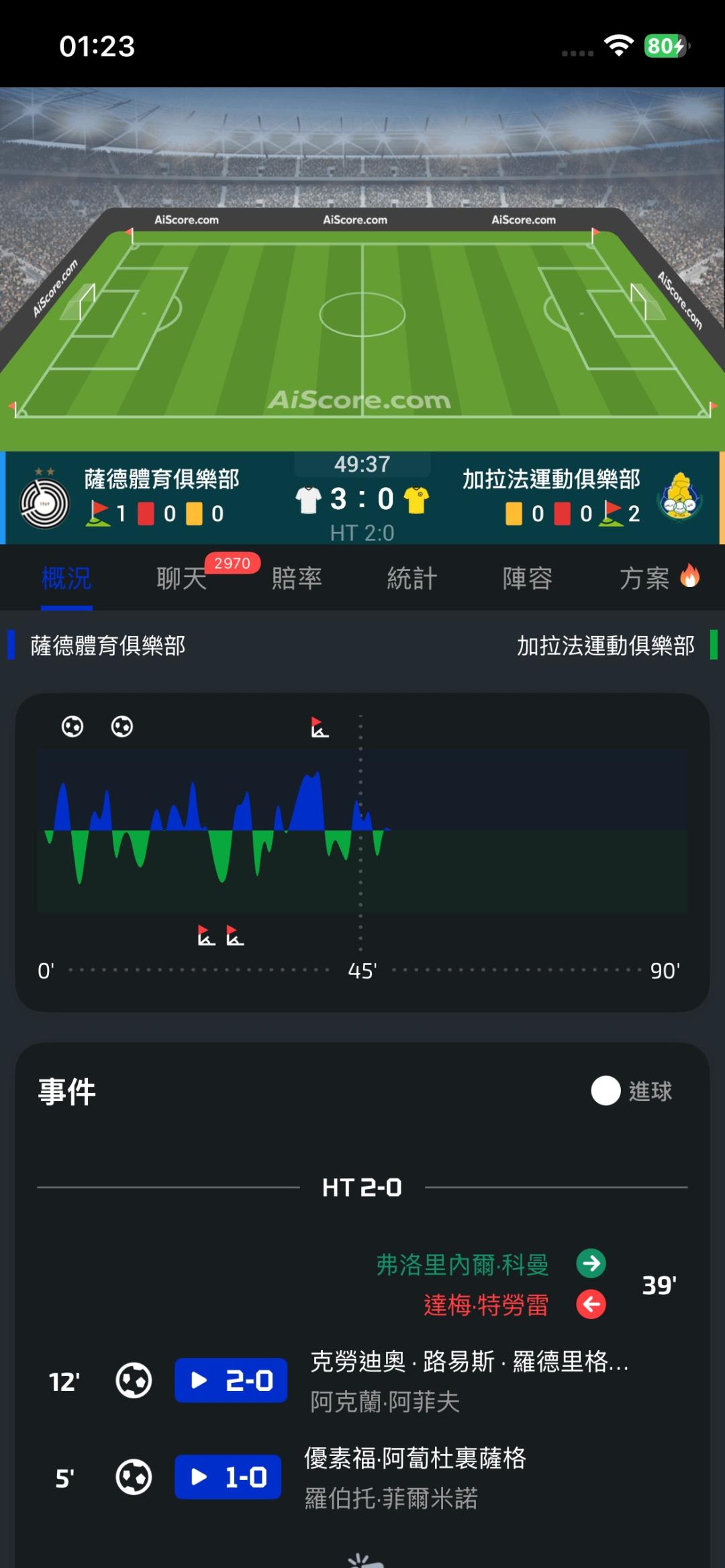Play the 2-0 goal replay
Image resolution: width=725 pixels, height=1568 pixels.
231,1381
